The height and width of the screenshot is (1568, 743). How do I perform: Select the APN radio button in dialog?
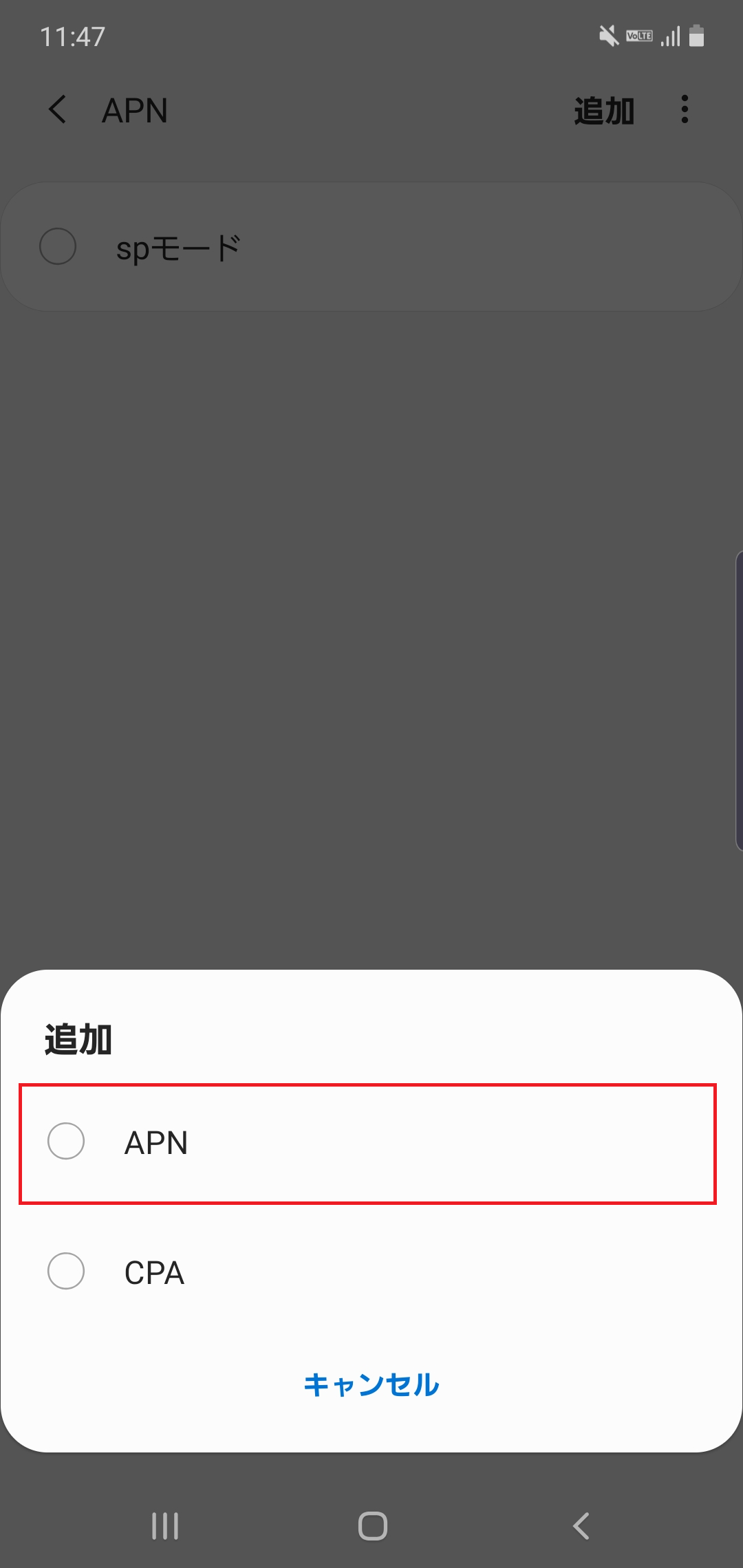point(66,1142)
